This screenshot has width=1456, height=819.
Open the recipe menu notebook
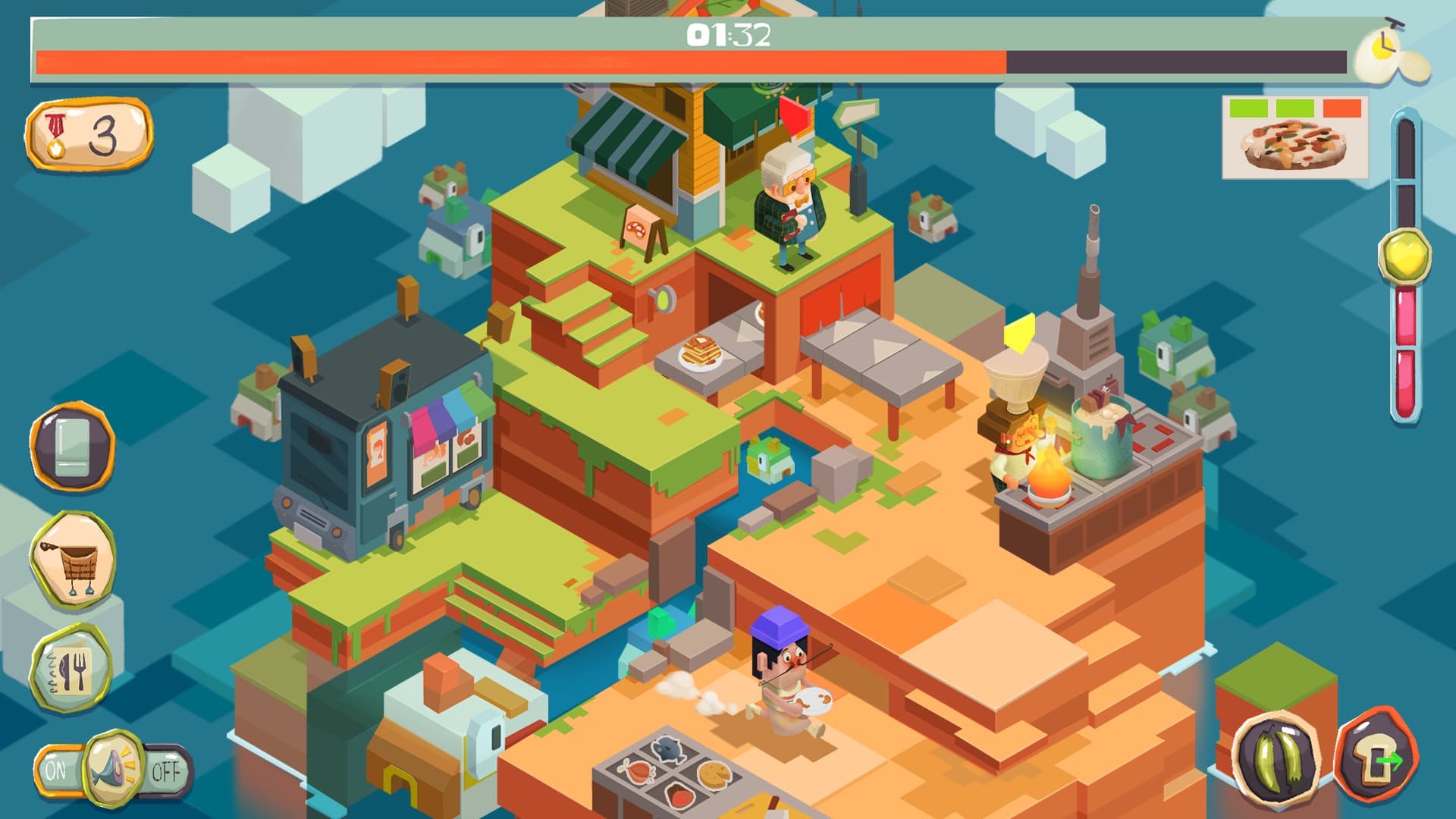coord(71,669)
